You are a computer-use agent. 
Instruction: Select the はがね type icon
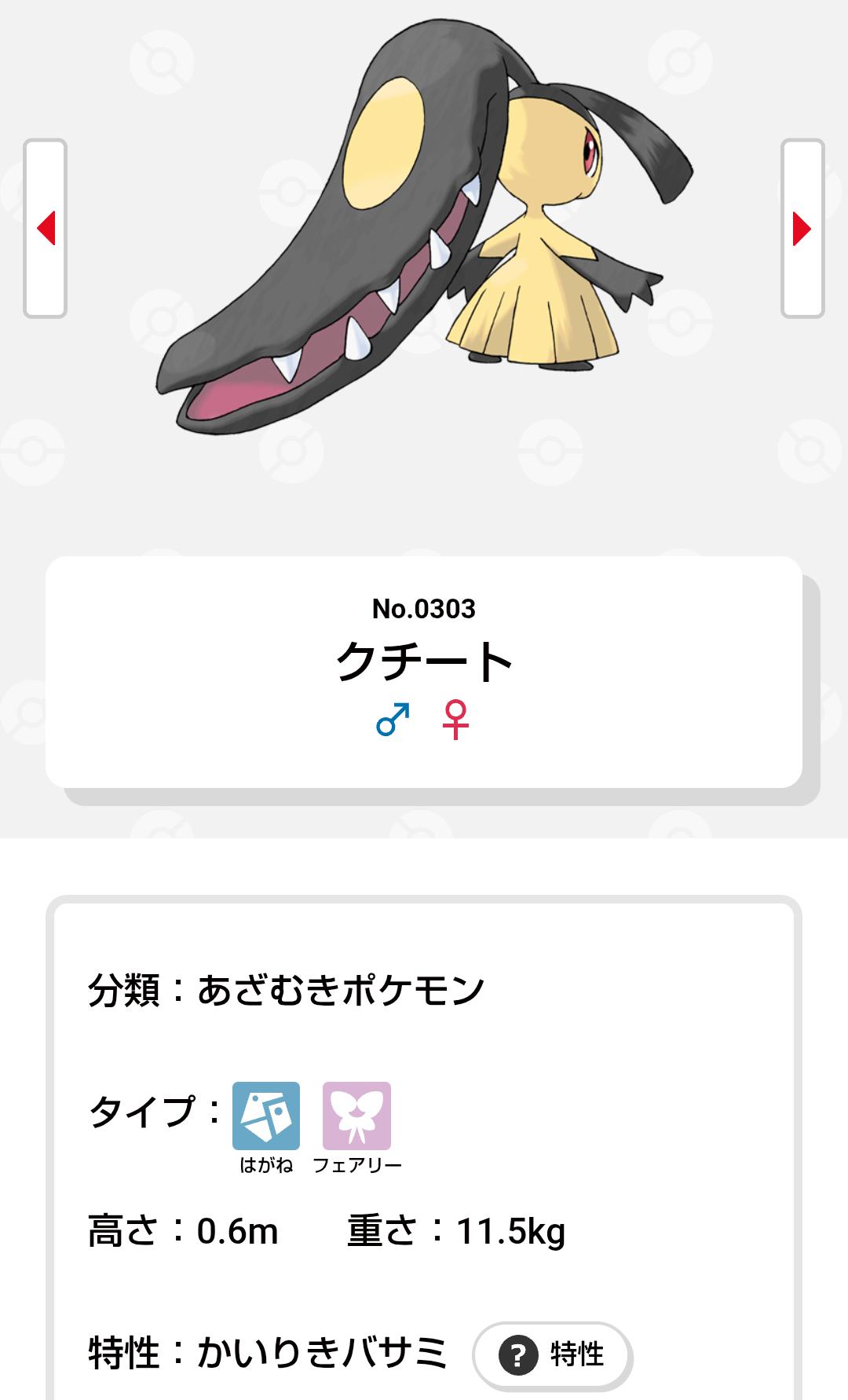(266, 1116)
